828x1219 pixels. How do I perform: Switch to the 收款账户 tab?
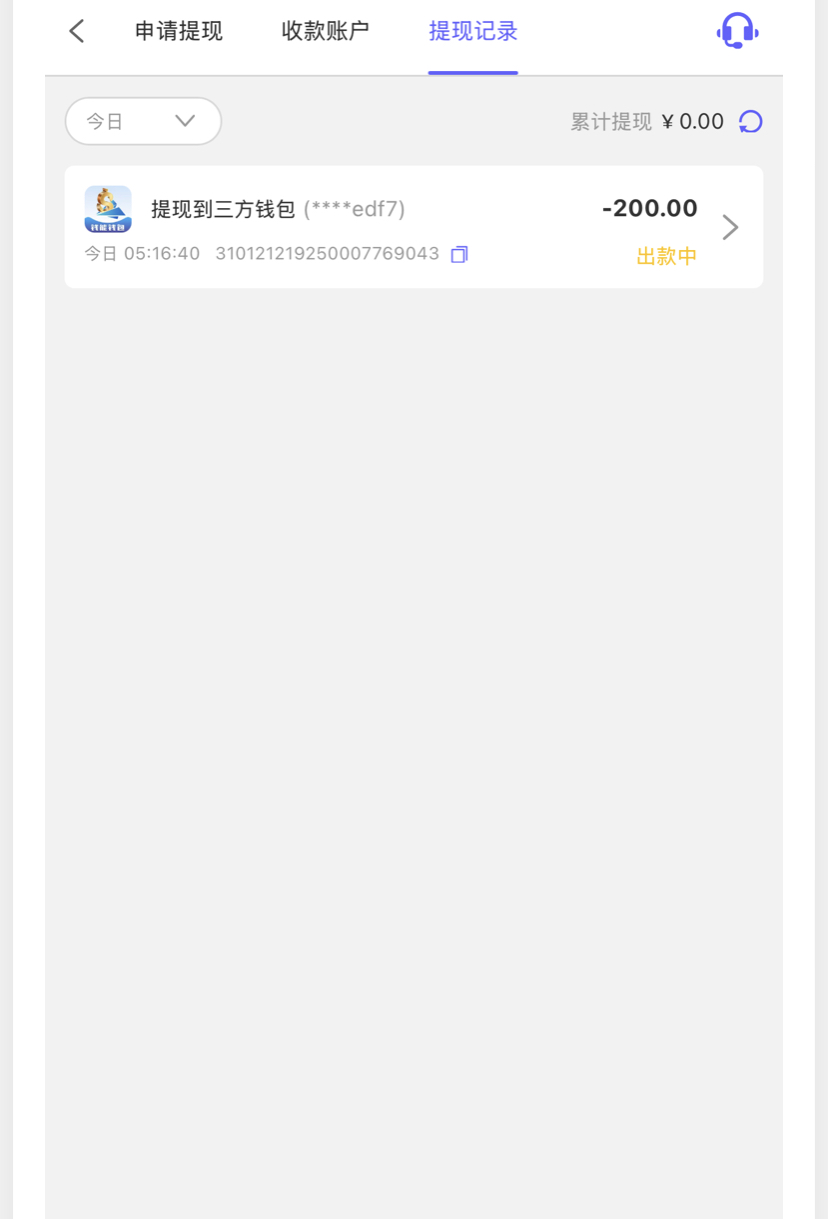pos(326,31)
